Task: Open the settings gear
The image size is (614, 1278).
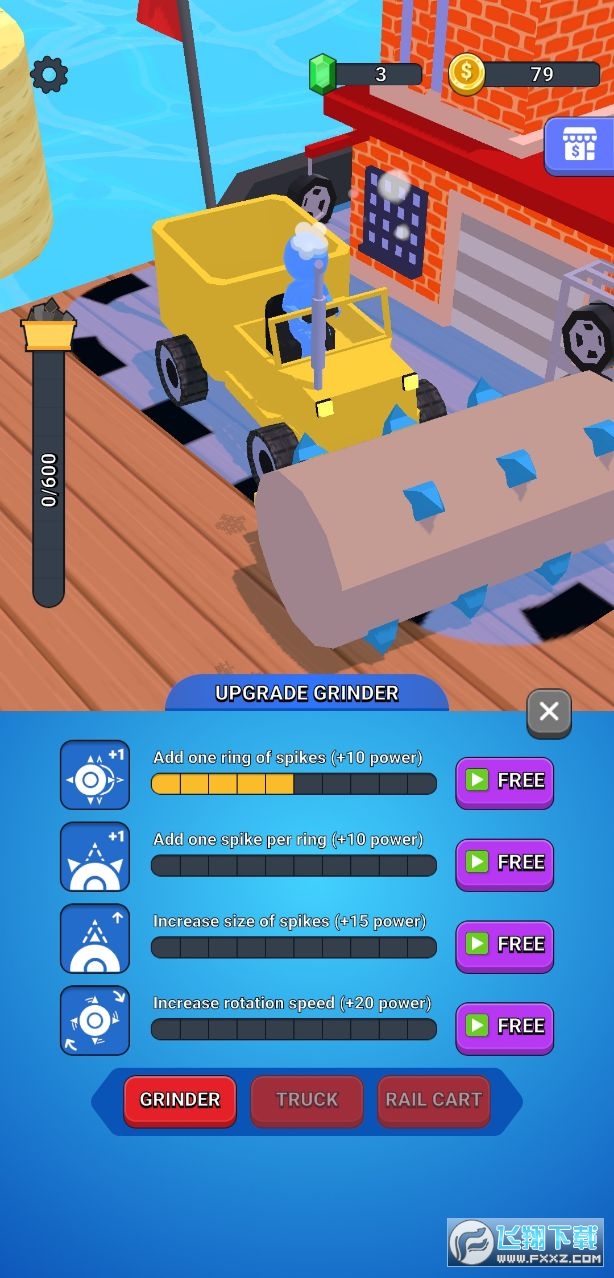Action: [x=49, y=74]
